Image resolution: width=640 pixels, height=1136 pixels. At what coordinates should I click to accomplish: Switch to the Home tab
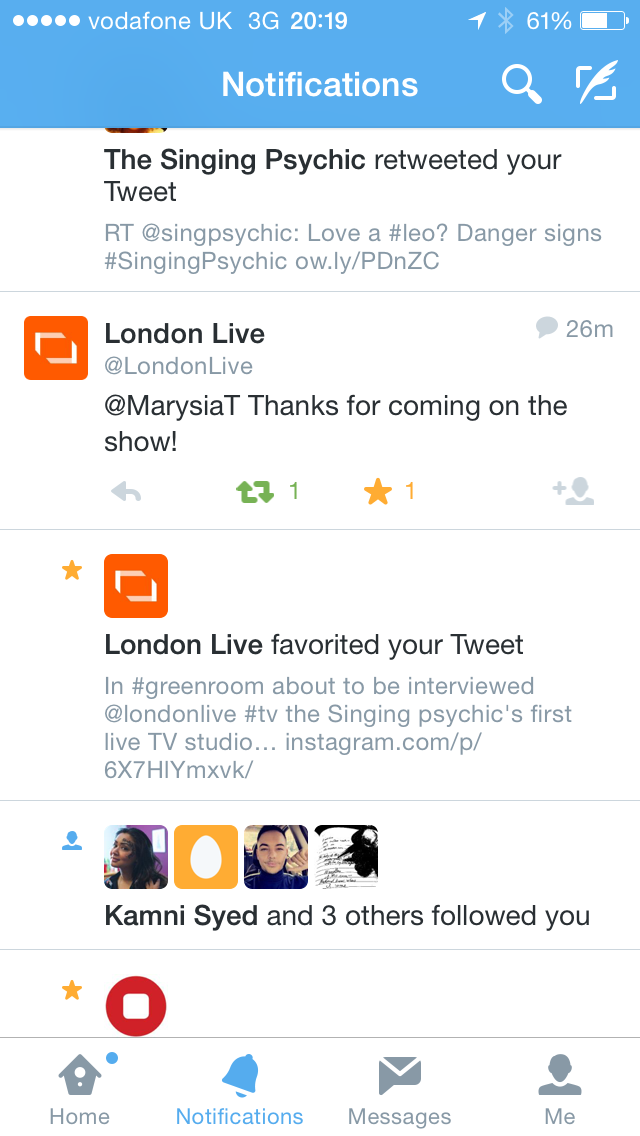pyautogui.click(x=80, y=1088)
